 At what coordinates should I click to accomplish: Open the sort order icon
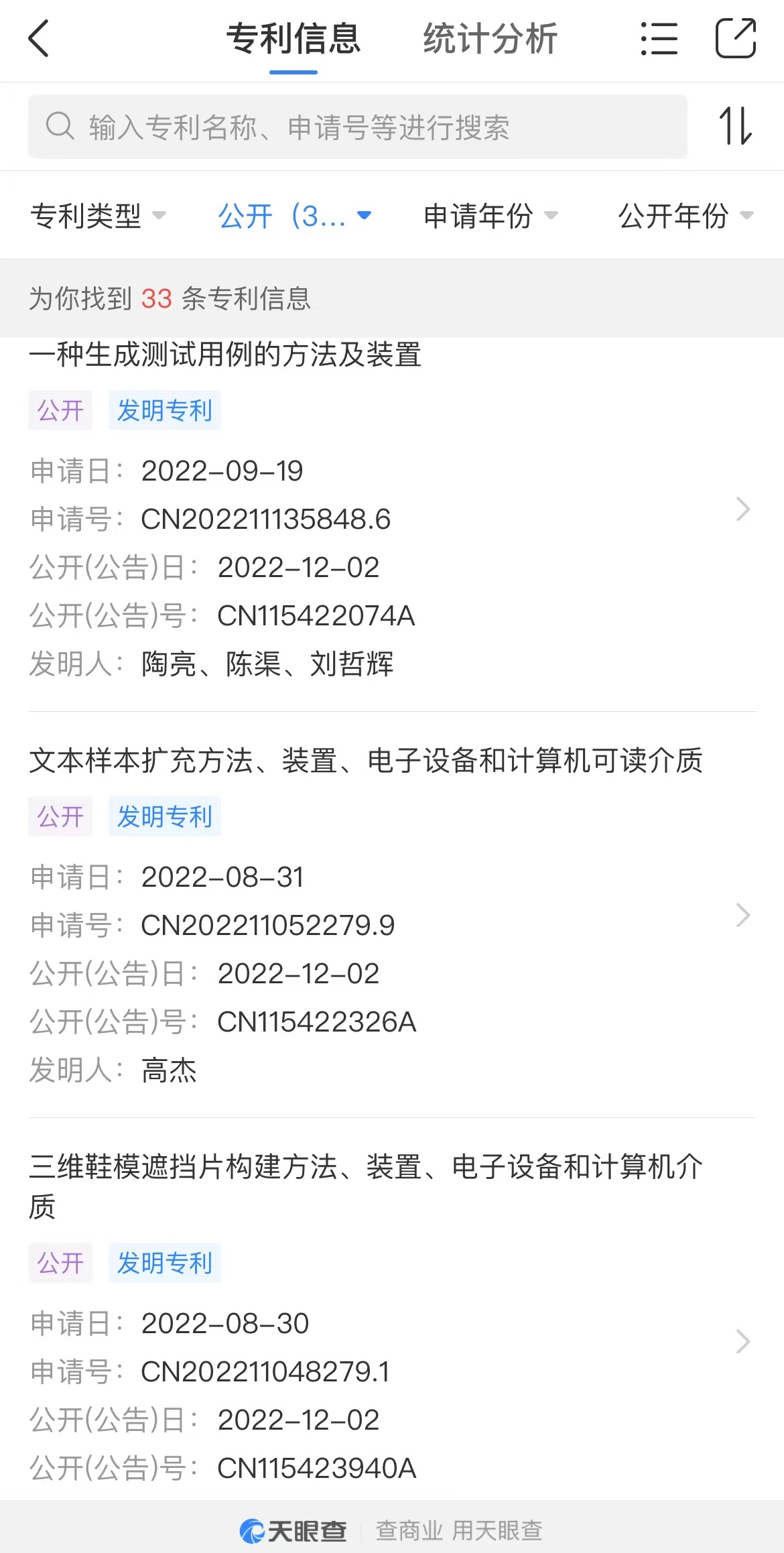(x=736, y=126)
